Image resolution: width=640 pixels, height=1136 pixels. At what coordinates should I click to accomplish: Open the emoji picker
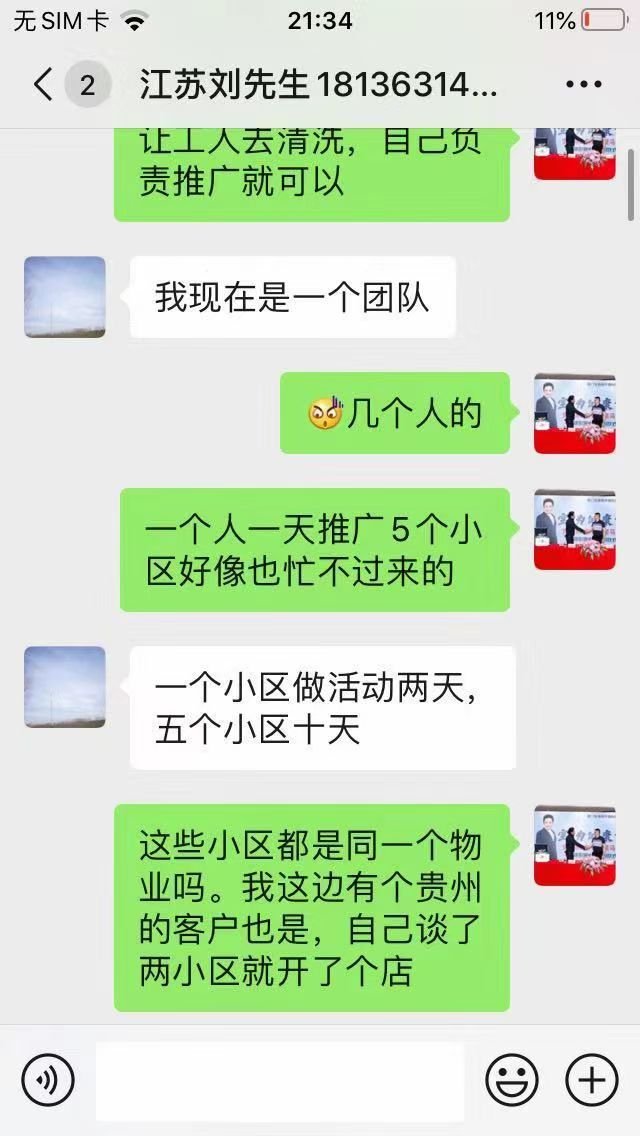click(512, 1080)
